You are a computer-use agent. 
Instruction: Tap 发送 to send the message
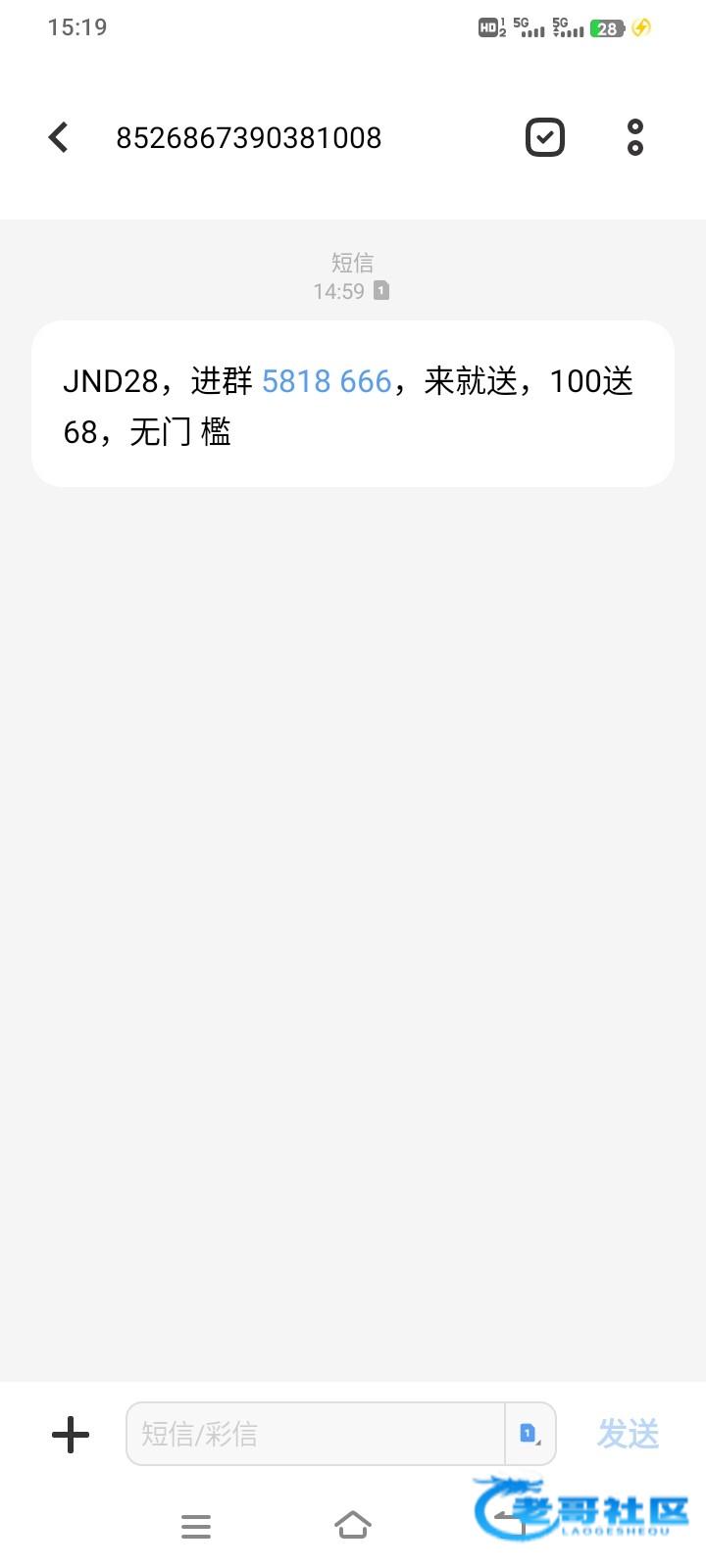[628, 1434]
